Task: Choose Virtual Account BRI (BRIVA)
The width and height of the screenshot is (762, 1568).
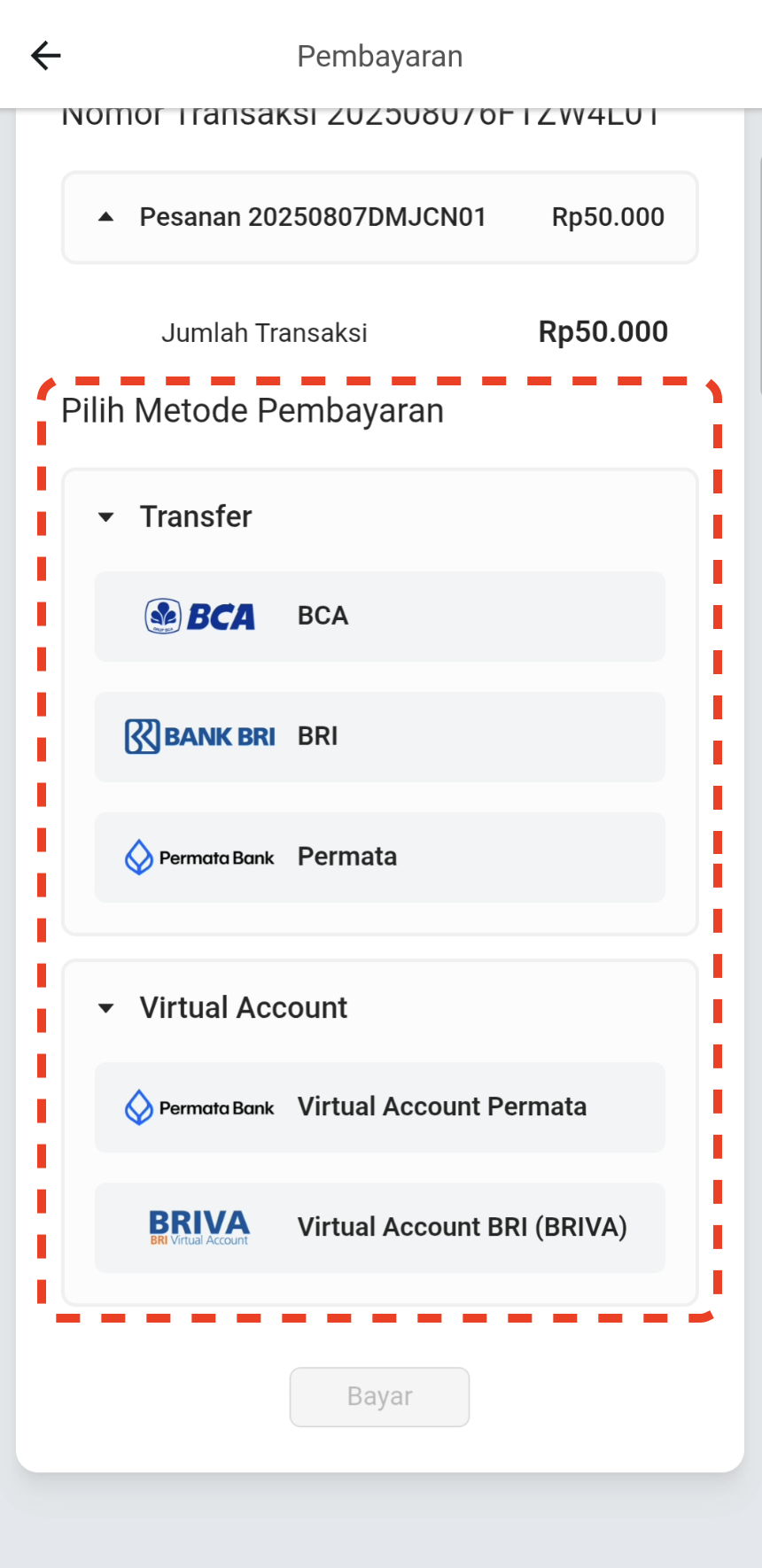Action: click(x=379, y=1228)
